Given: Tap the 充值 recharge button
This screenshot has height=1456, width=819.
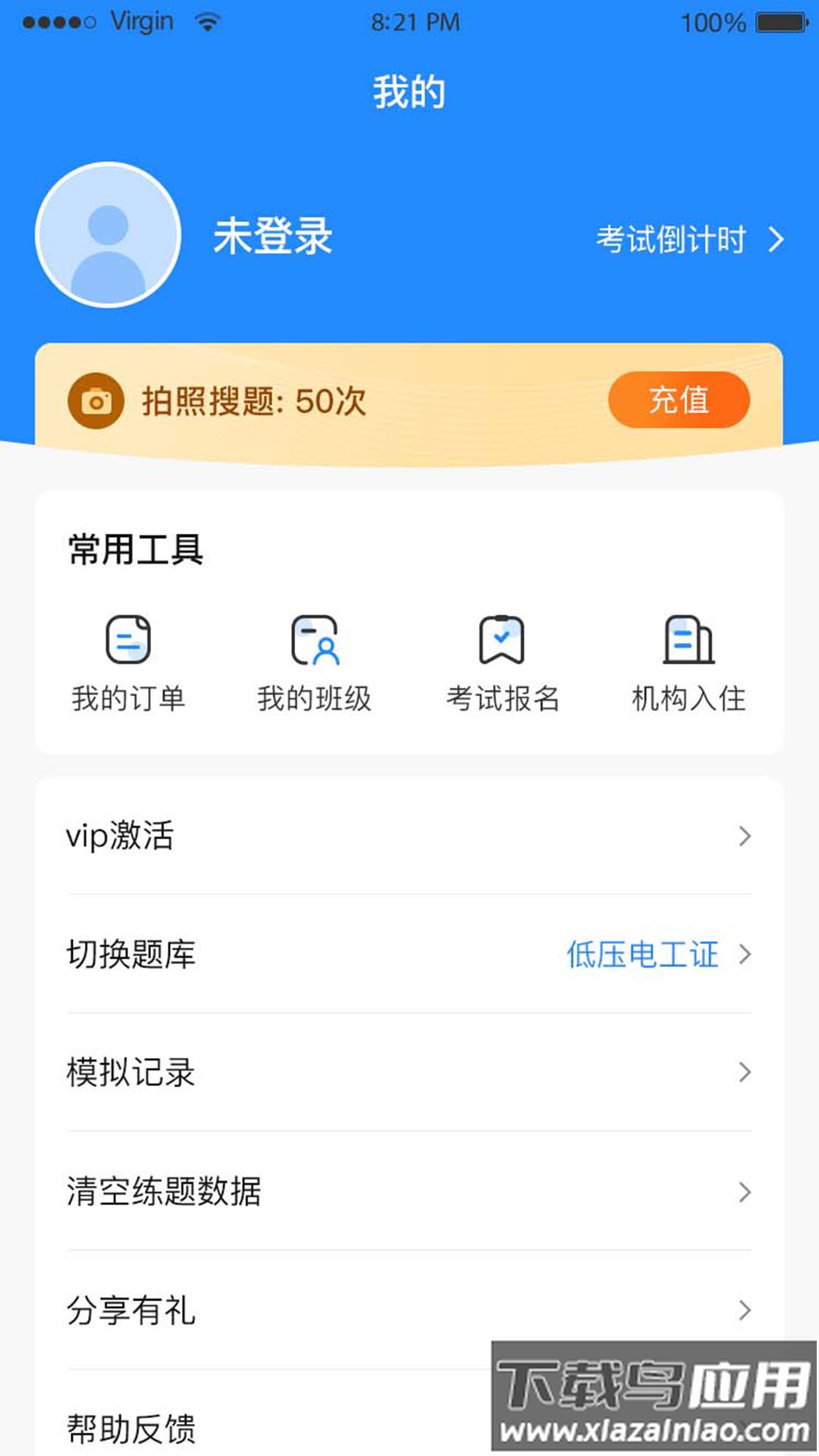Looking at the screenshot, I should (x=679, y=400).
